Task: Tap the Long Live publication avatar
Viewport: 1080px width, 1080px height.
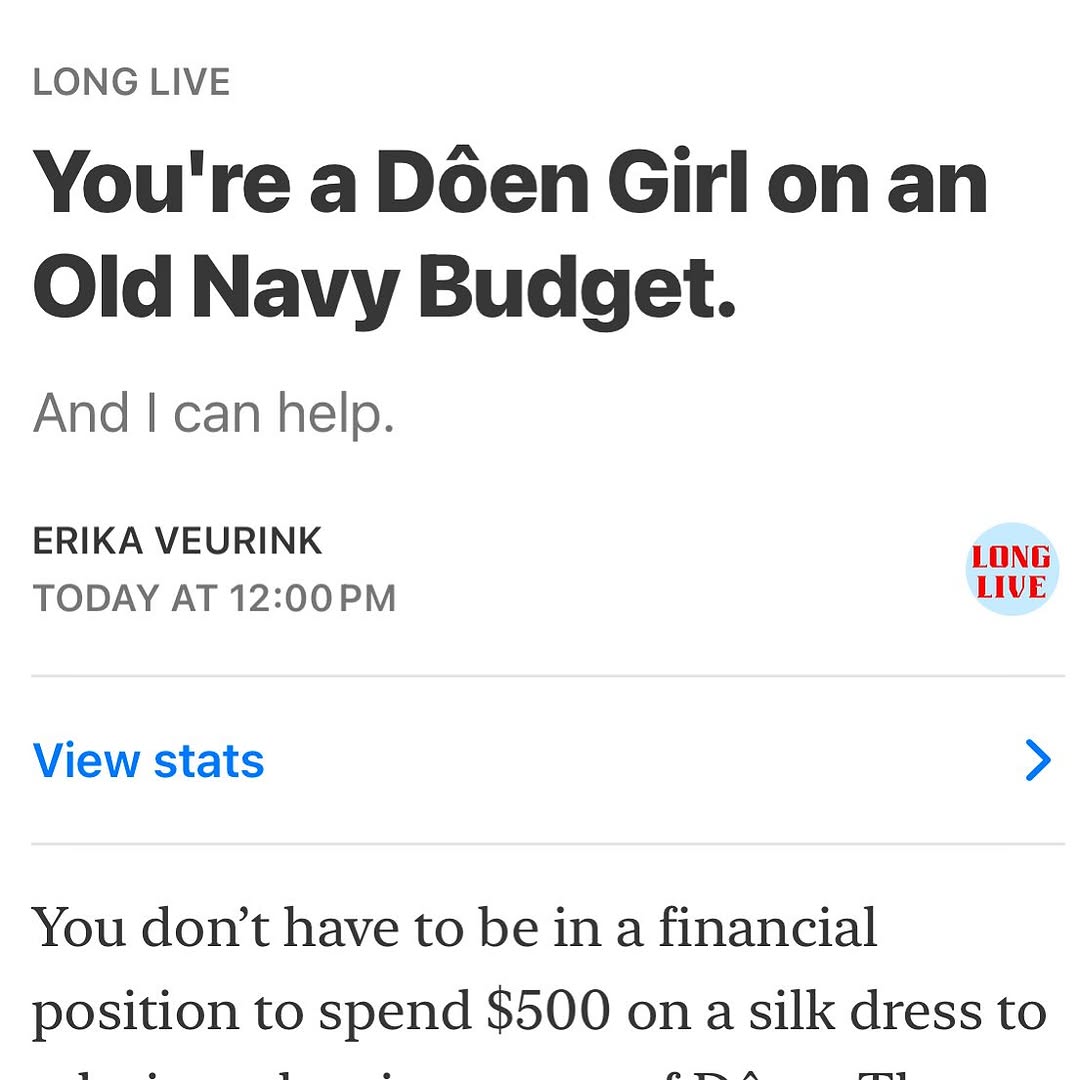Action: point(1011,570)
